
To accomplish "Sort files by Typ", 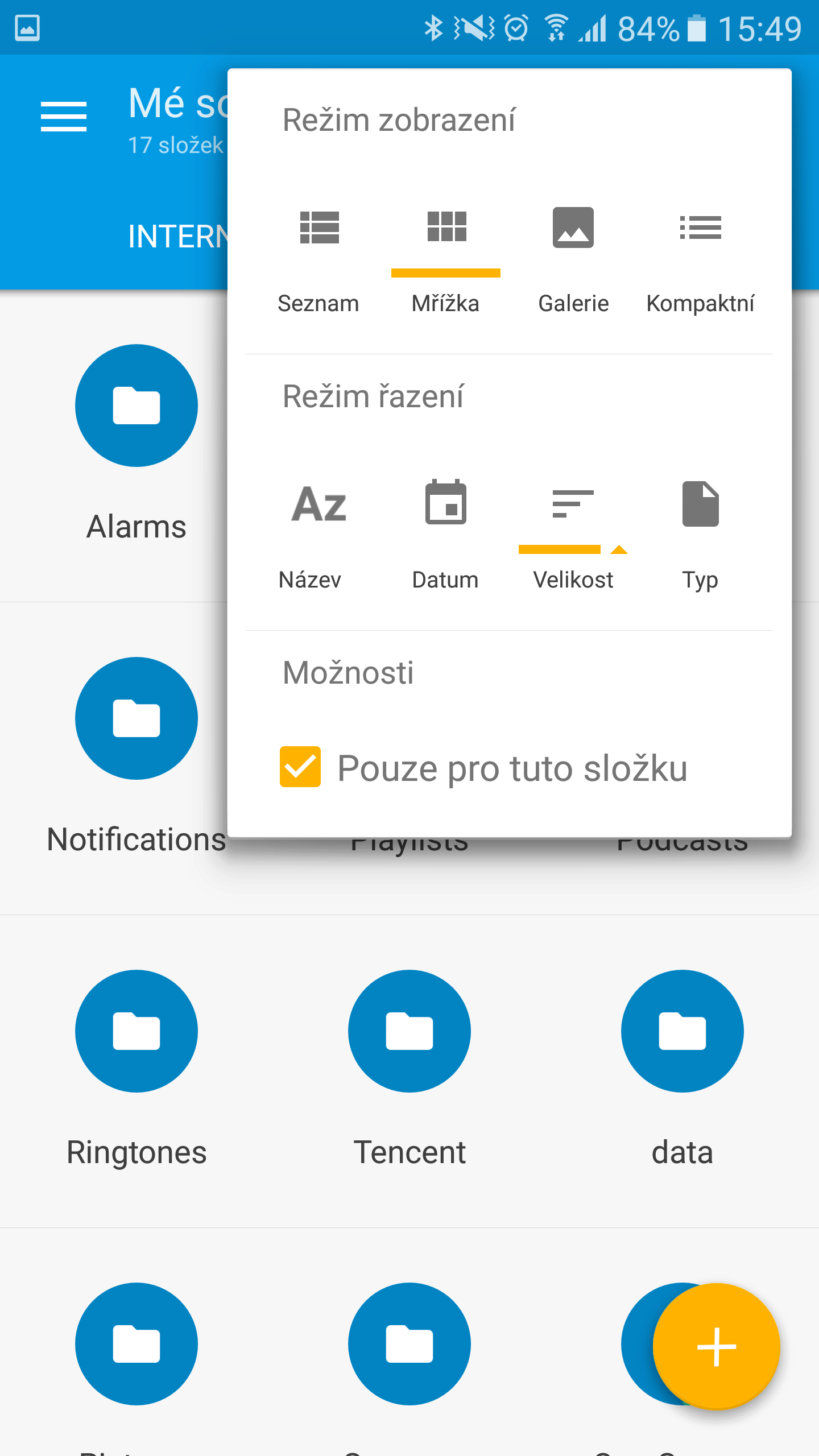I will click(701, 535).
